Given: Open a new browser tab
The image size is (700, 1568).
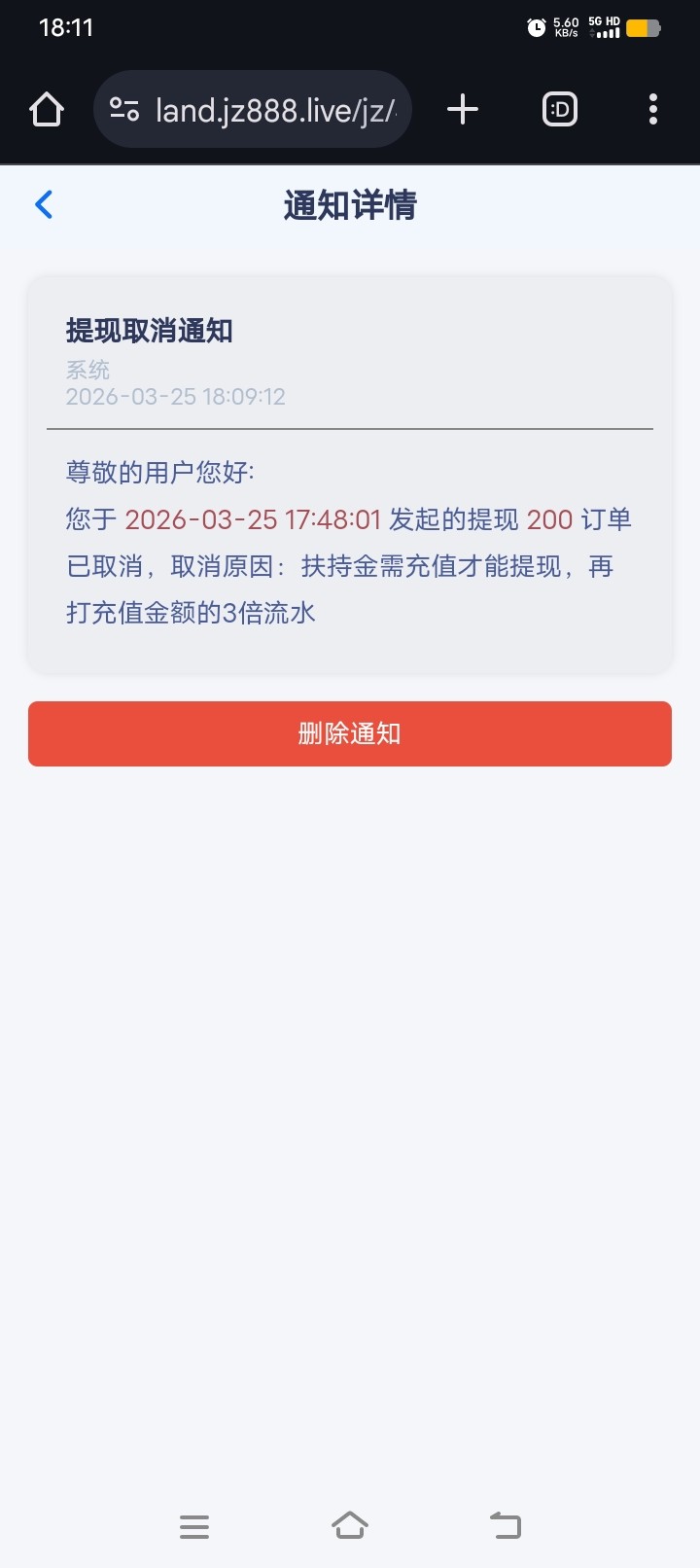Looking at the screenshot, I should pyautogui.click(x=463, y=109).
